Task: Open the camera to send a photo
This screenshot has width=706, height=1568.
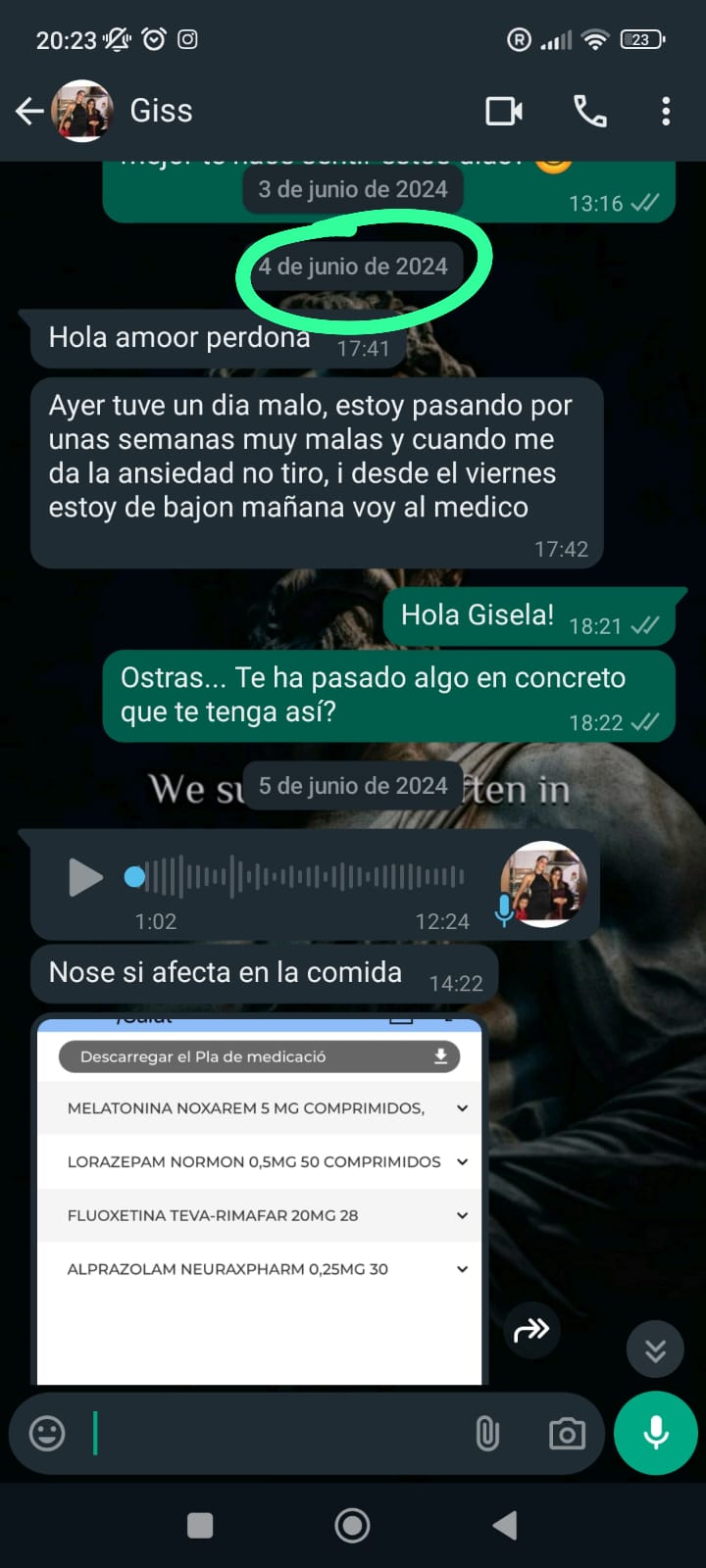Action: [x=567, y=1434]
